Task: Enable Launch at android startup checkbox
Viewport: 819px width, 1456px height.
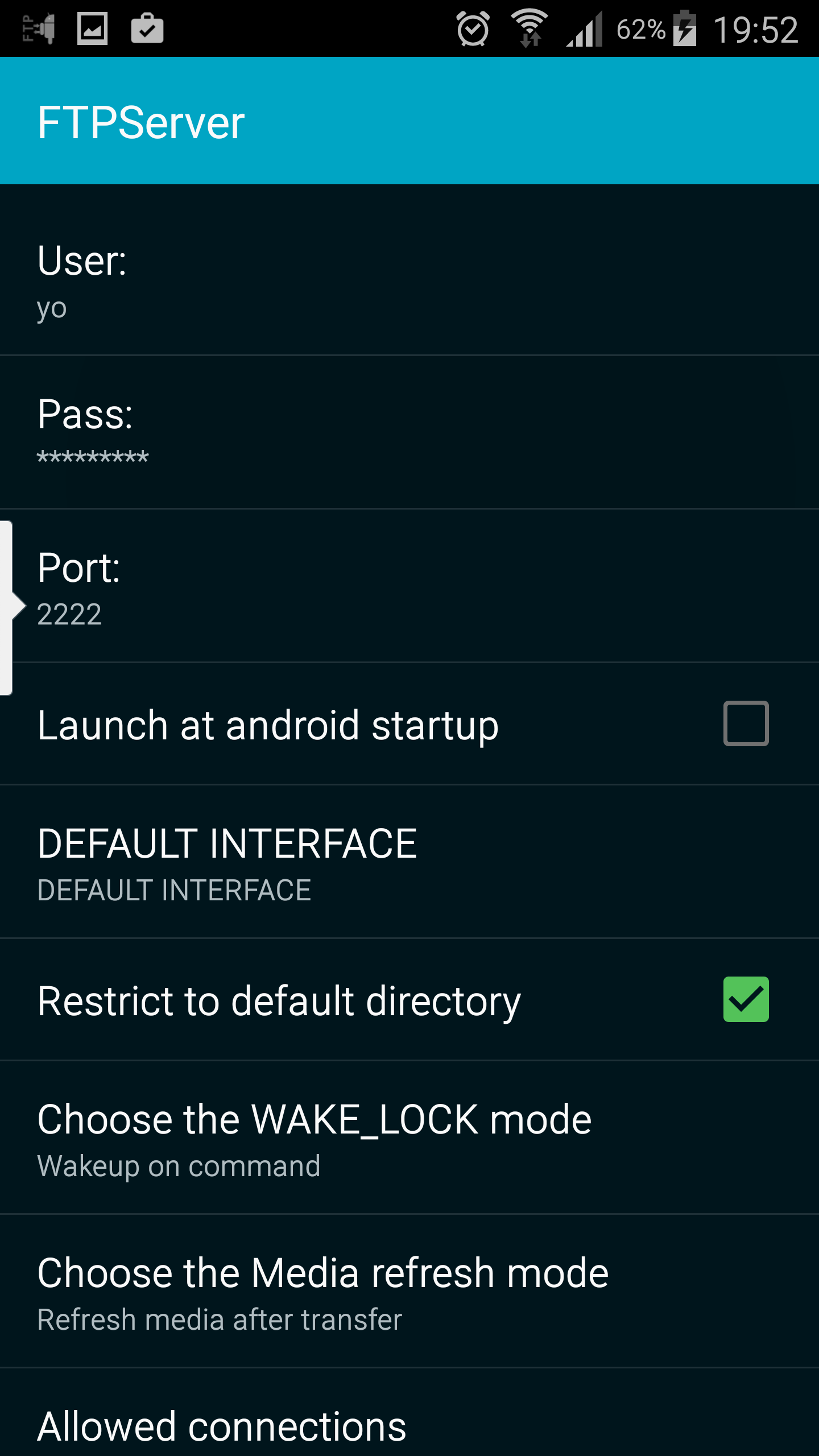Action: pos(745,723)
